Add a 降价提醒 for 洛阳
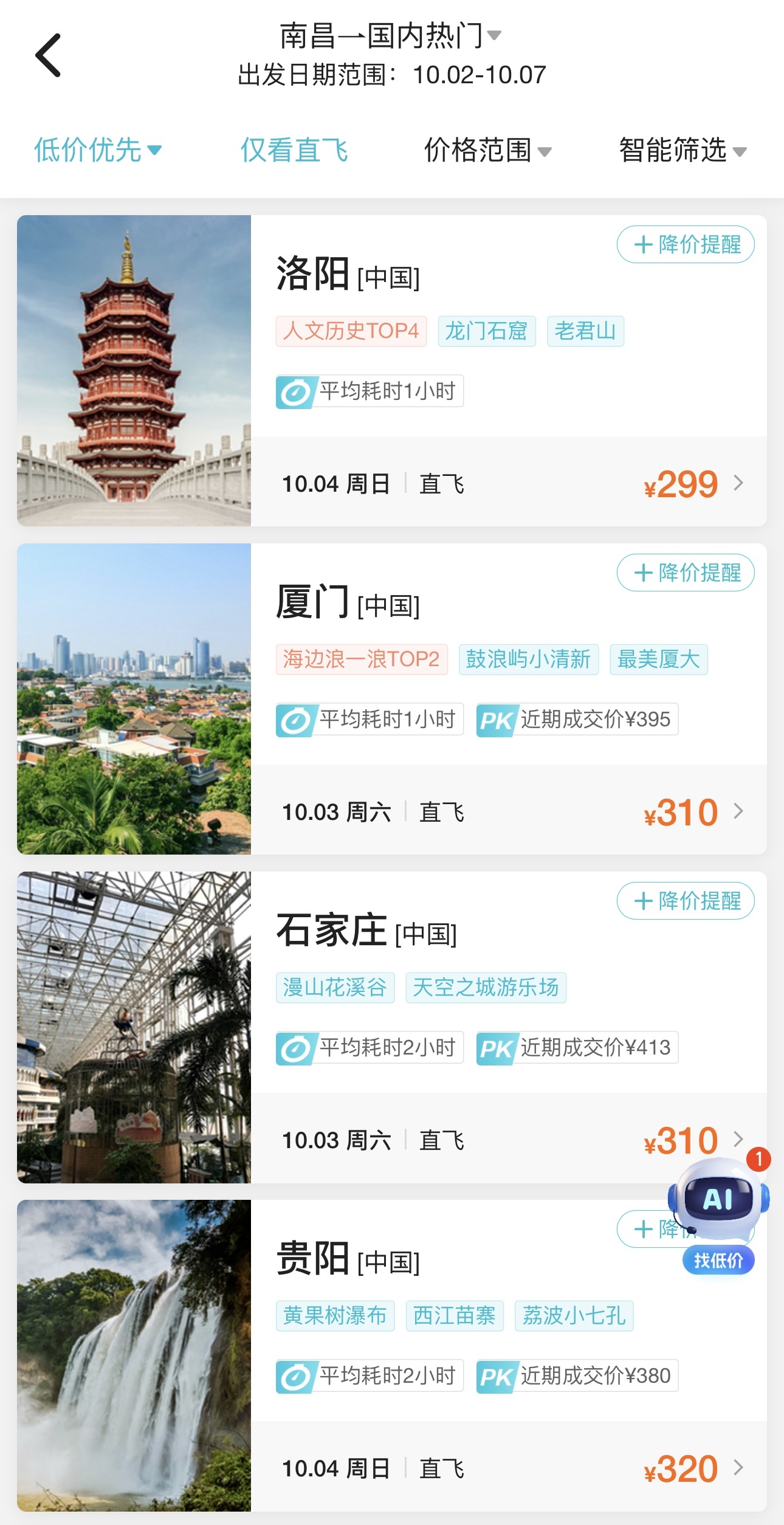 [x=686, y=245]
